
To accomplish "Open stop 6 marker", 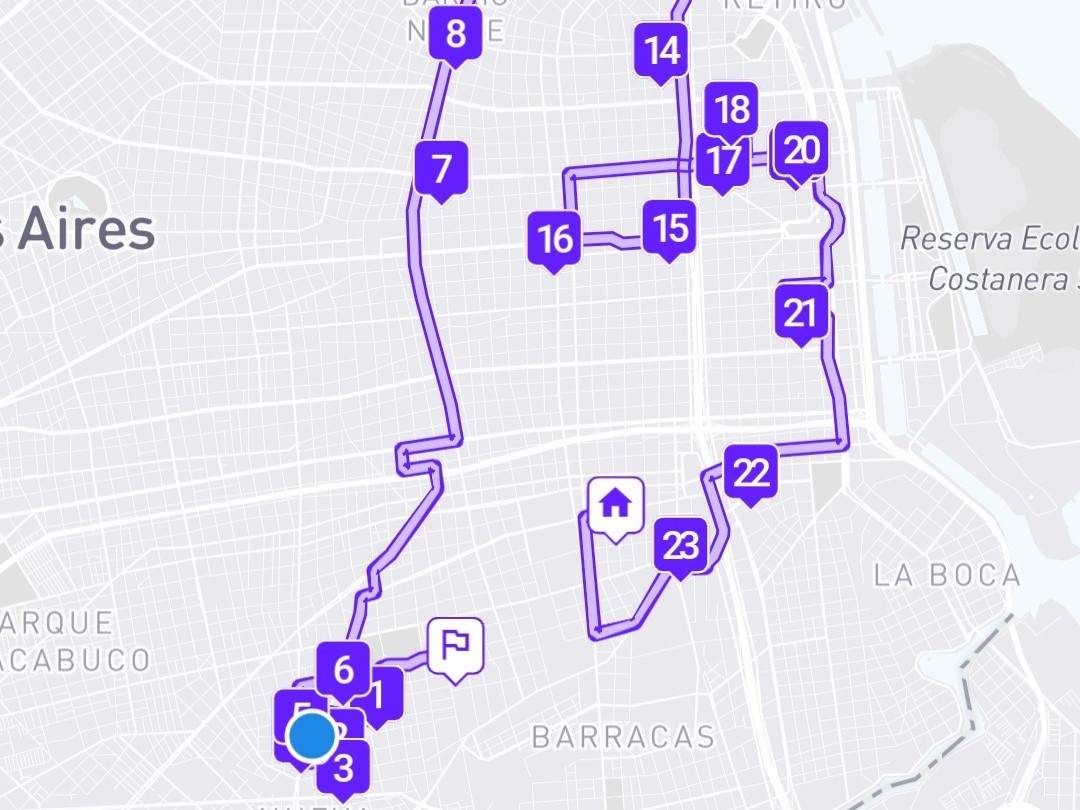I will click(343, 669).
